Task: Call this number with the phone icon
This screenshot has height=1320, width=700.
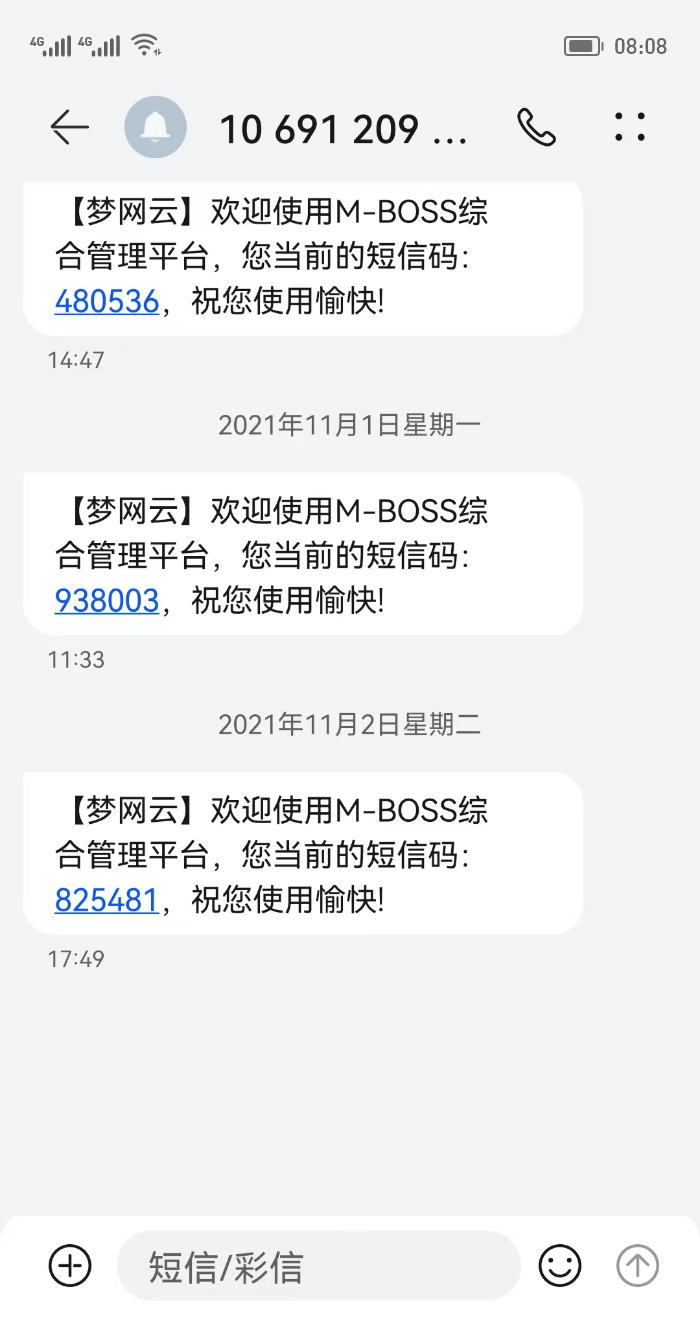Action: coord(536,127)
